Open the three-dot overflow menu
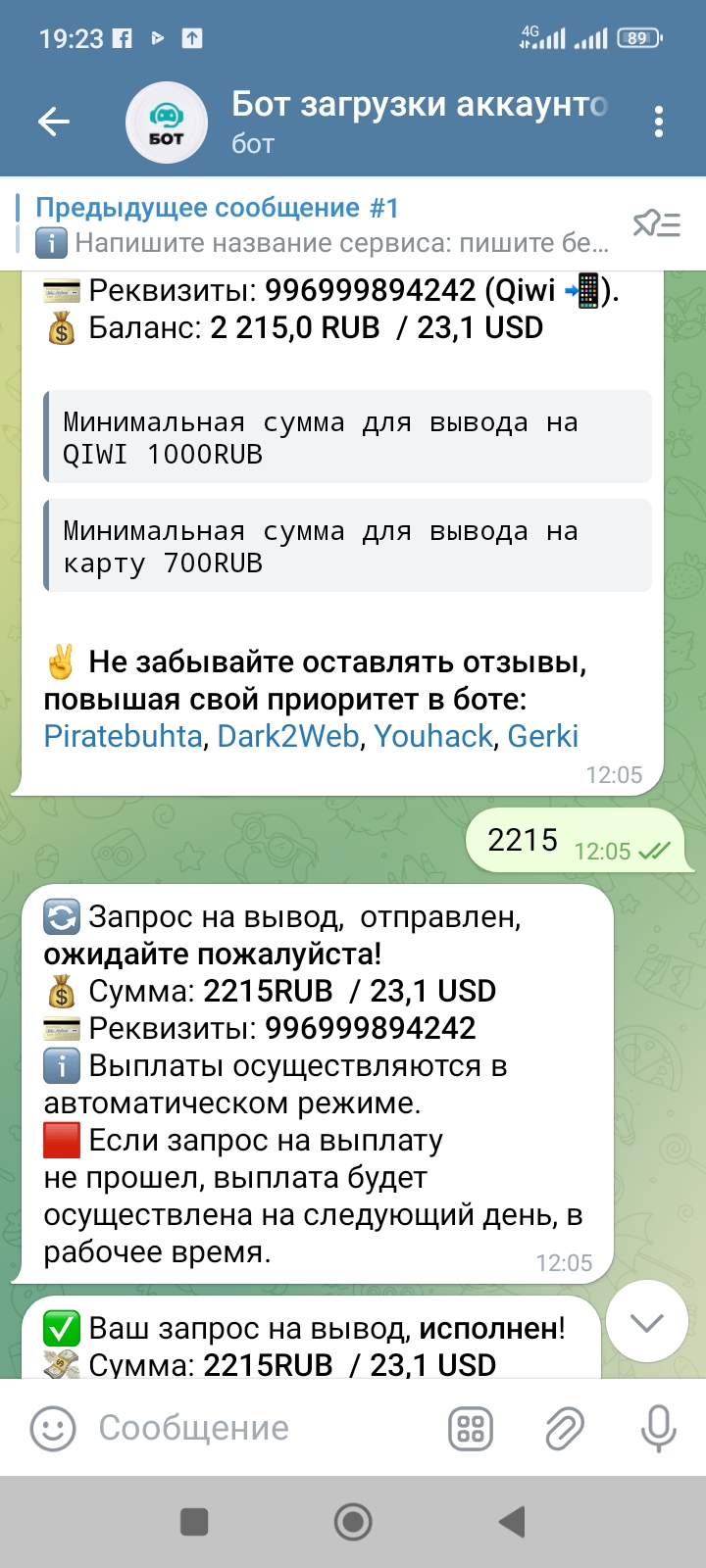Viewport: 706px width, 1568px height. [x=658, y=122]
